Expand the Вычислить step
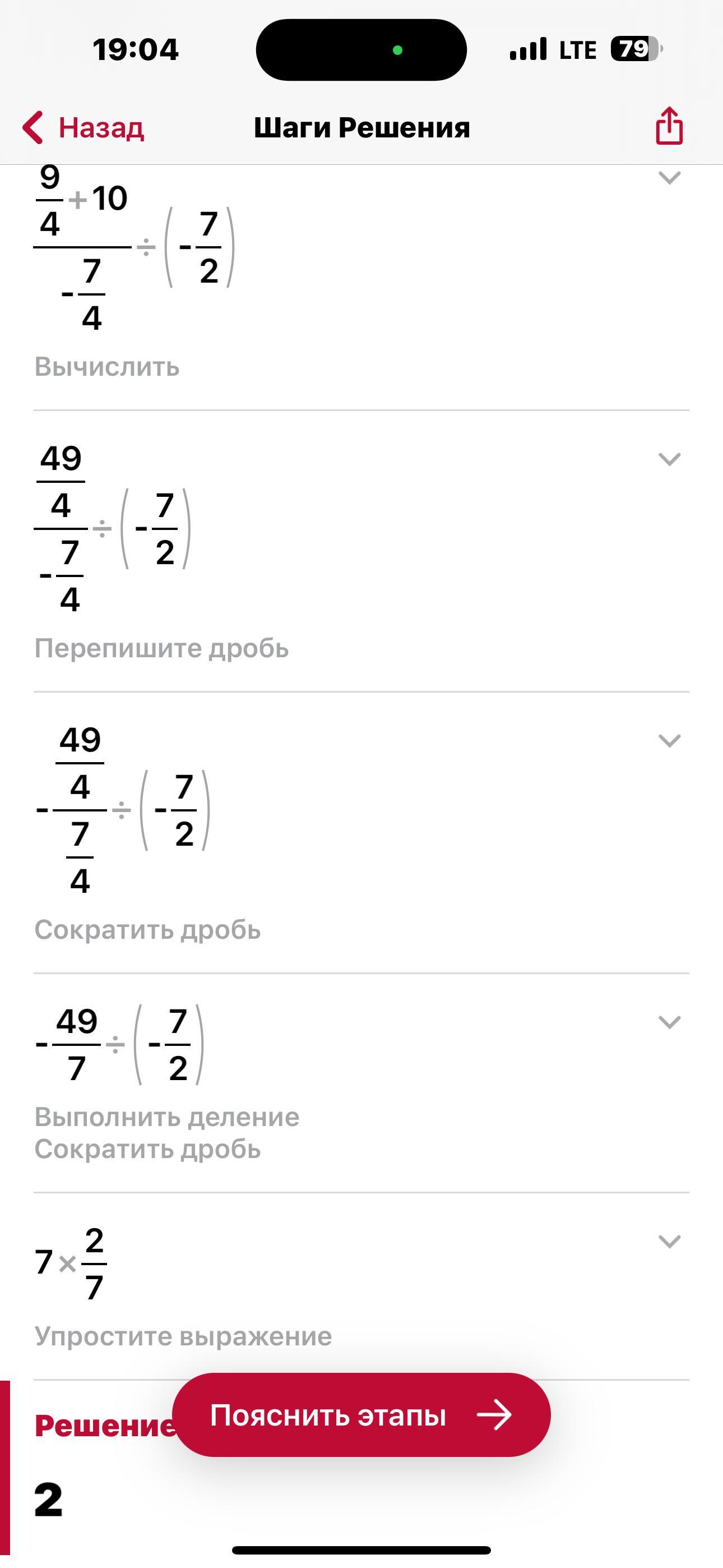The image size is (723, 1568). (669, 178)
